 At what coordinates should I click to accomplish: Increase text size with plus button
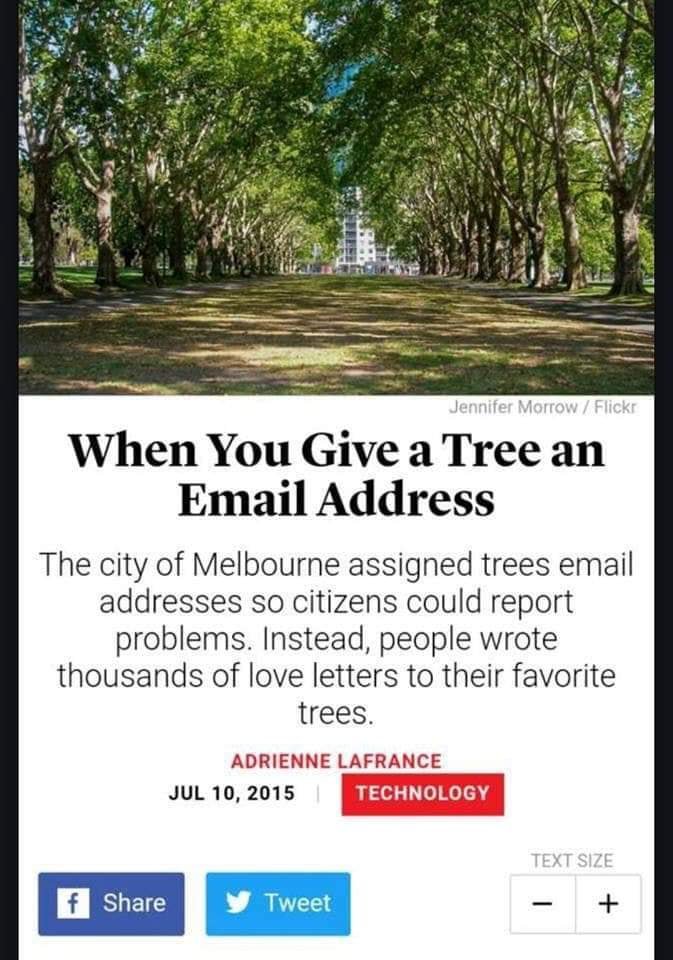tap(608, 904)
